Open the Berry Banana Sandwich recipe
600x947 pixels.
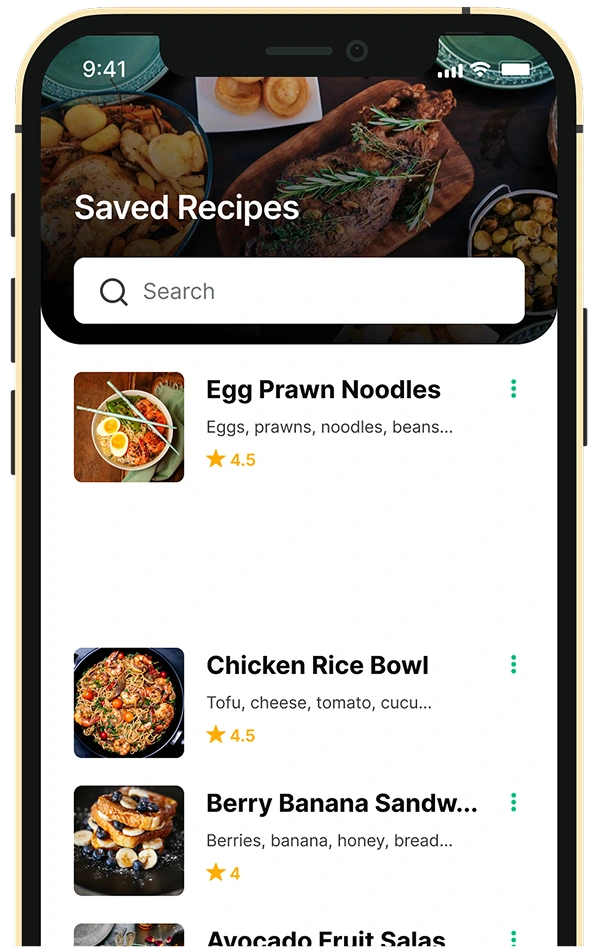[x=341, y=804]
